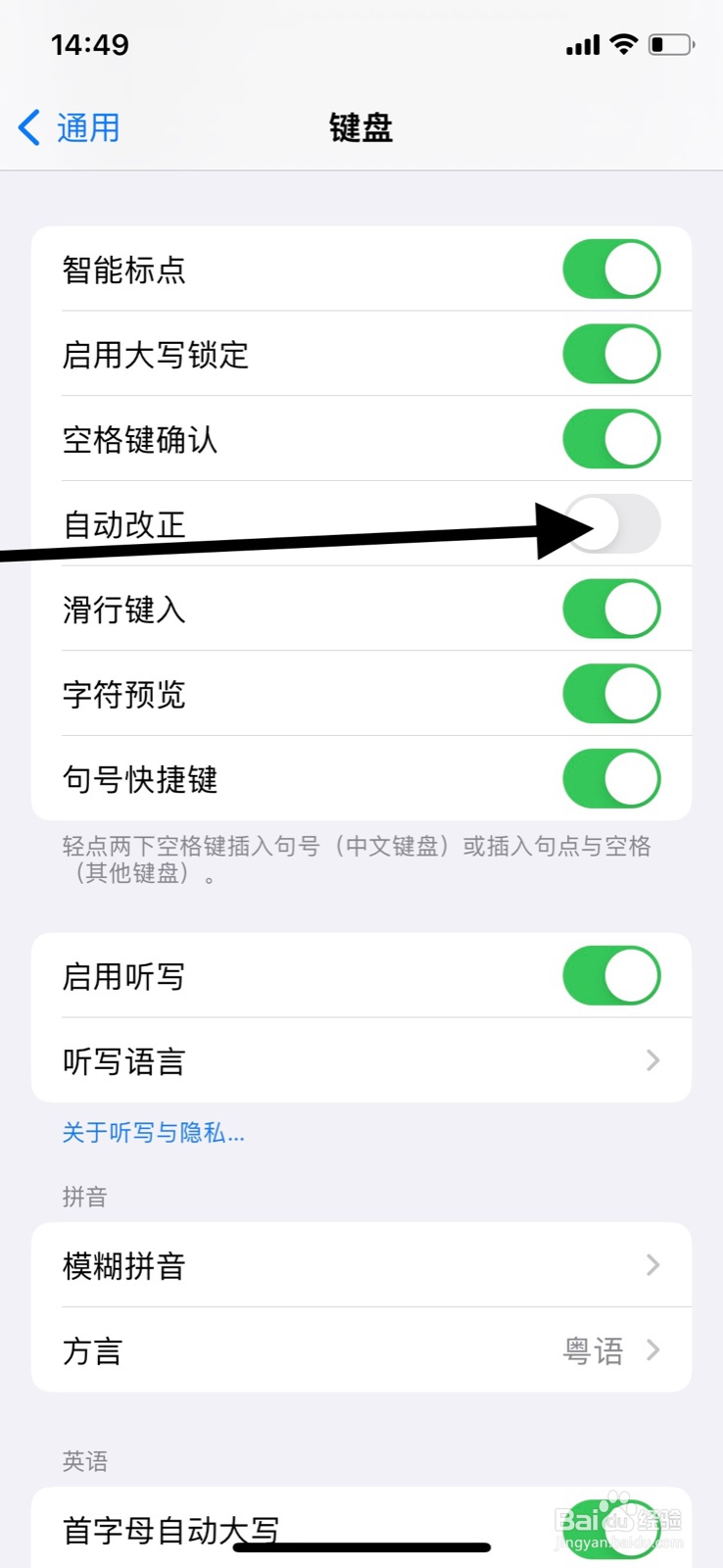Enable the 自动改正 auto-correction switch
This screenshot has width=723, height=1568.
pyautogui.click(x=610, y=524)
